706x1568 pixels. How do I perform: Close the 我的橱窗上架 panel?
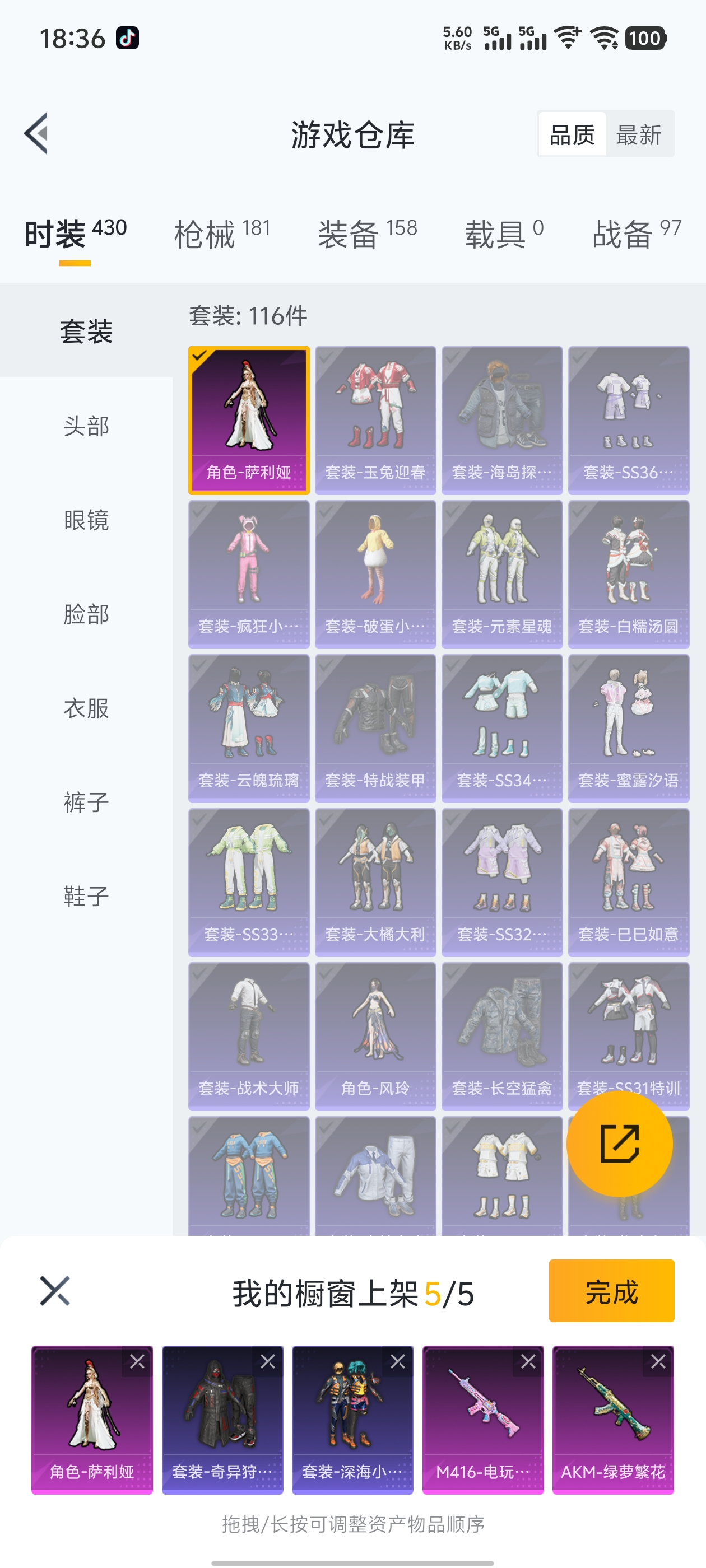[55, 1290]
